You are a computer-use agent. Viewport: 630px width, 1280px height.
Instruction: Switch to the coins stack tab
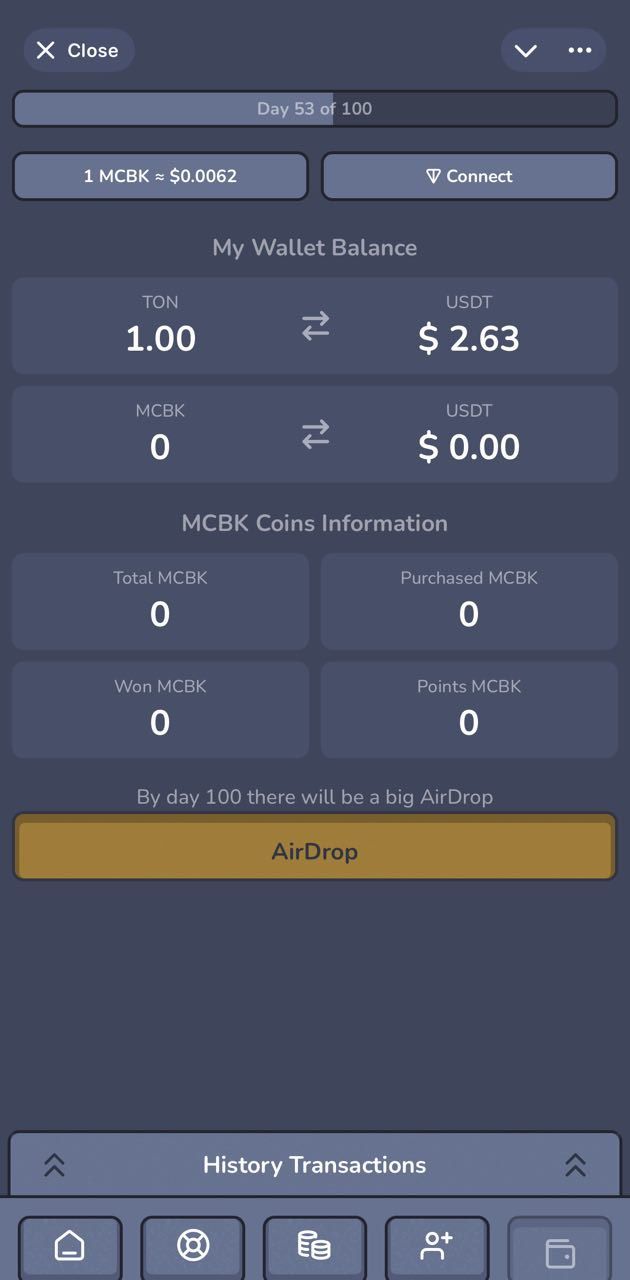(x=314, y=1246)
